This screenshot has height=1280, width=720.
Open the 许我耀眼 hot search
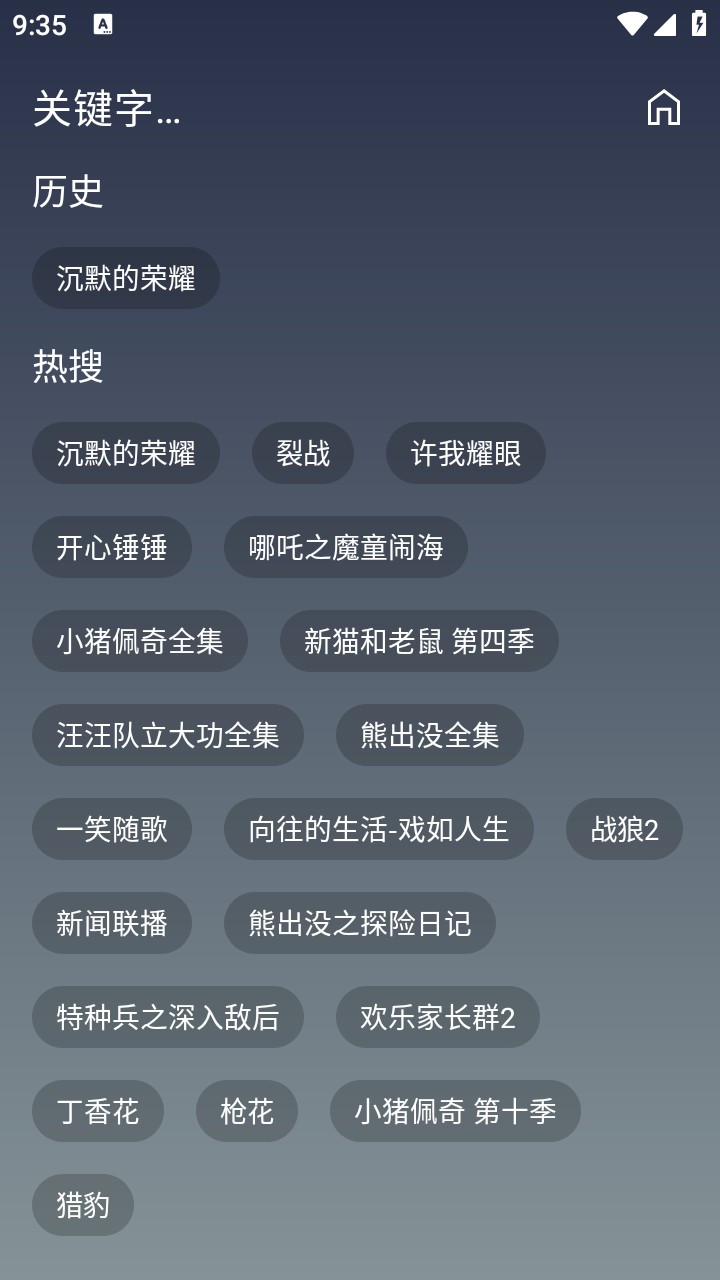click(x=466, y=453)
